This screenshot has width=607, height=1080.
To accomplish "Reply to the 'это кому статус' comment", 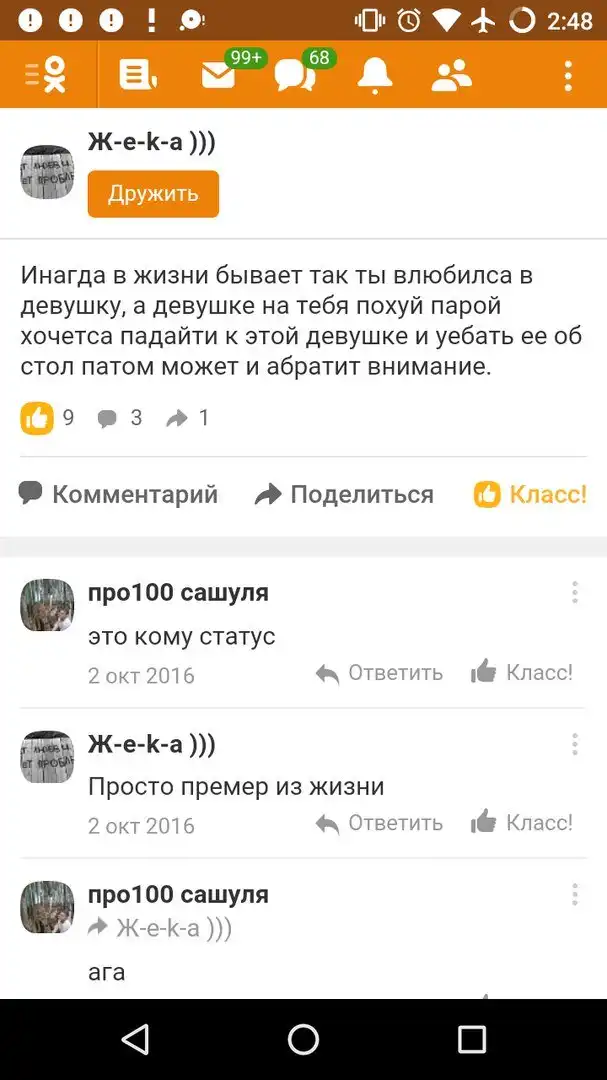I will coord(380,673).
